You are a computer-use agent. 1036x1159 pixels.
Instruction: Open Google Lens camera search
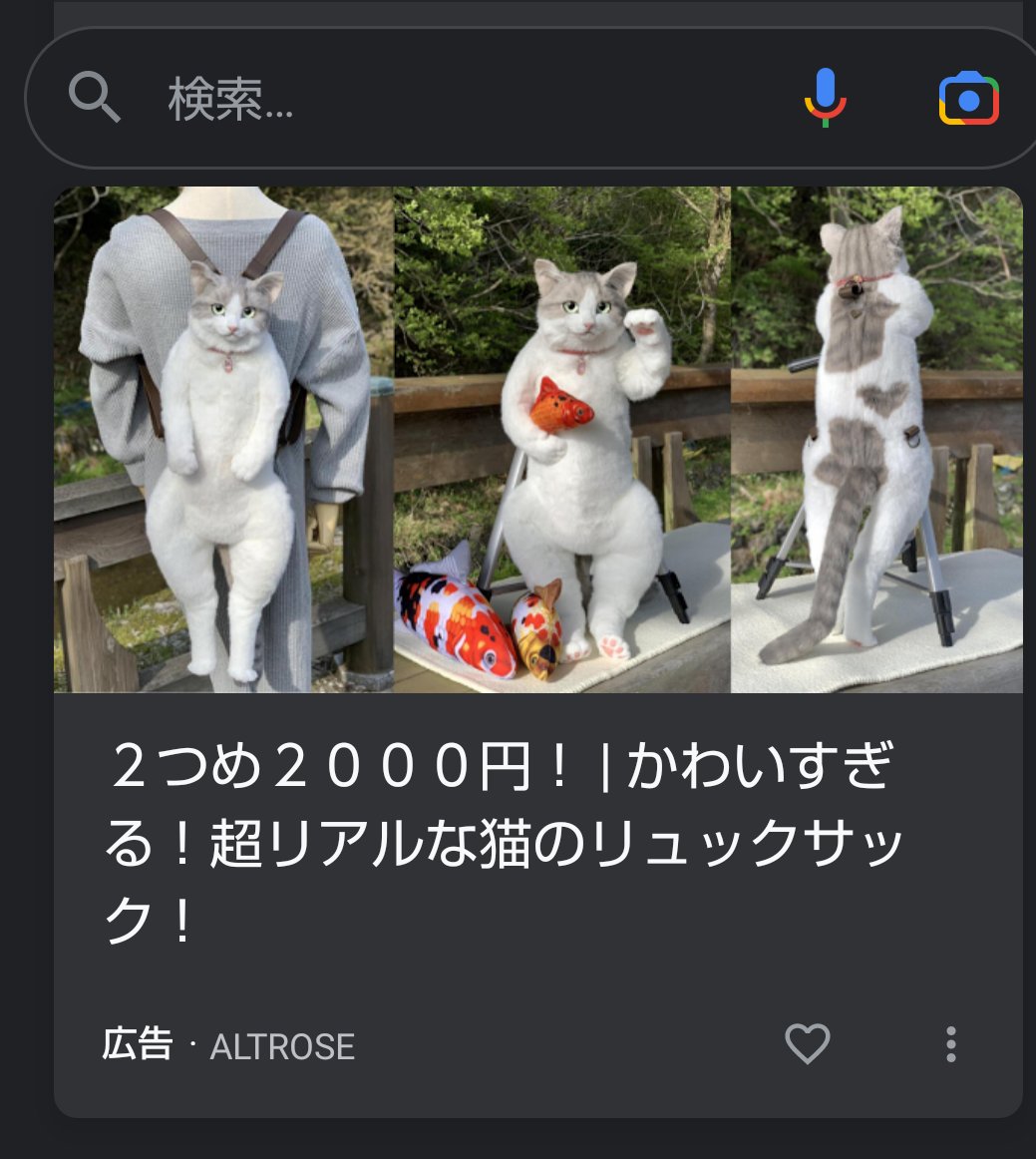point(968,98)
